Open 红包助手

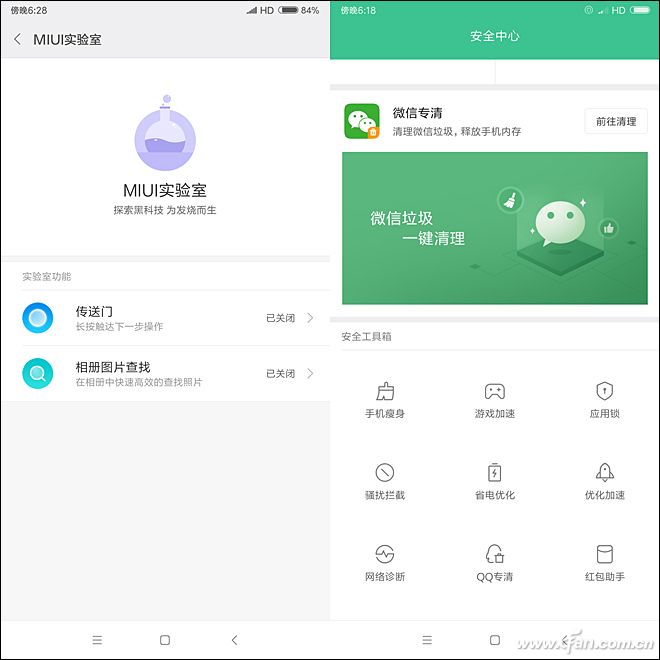(604, 562)
